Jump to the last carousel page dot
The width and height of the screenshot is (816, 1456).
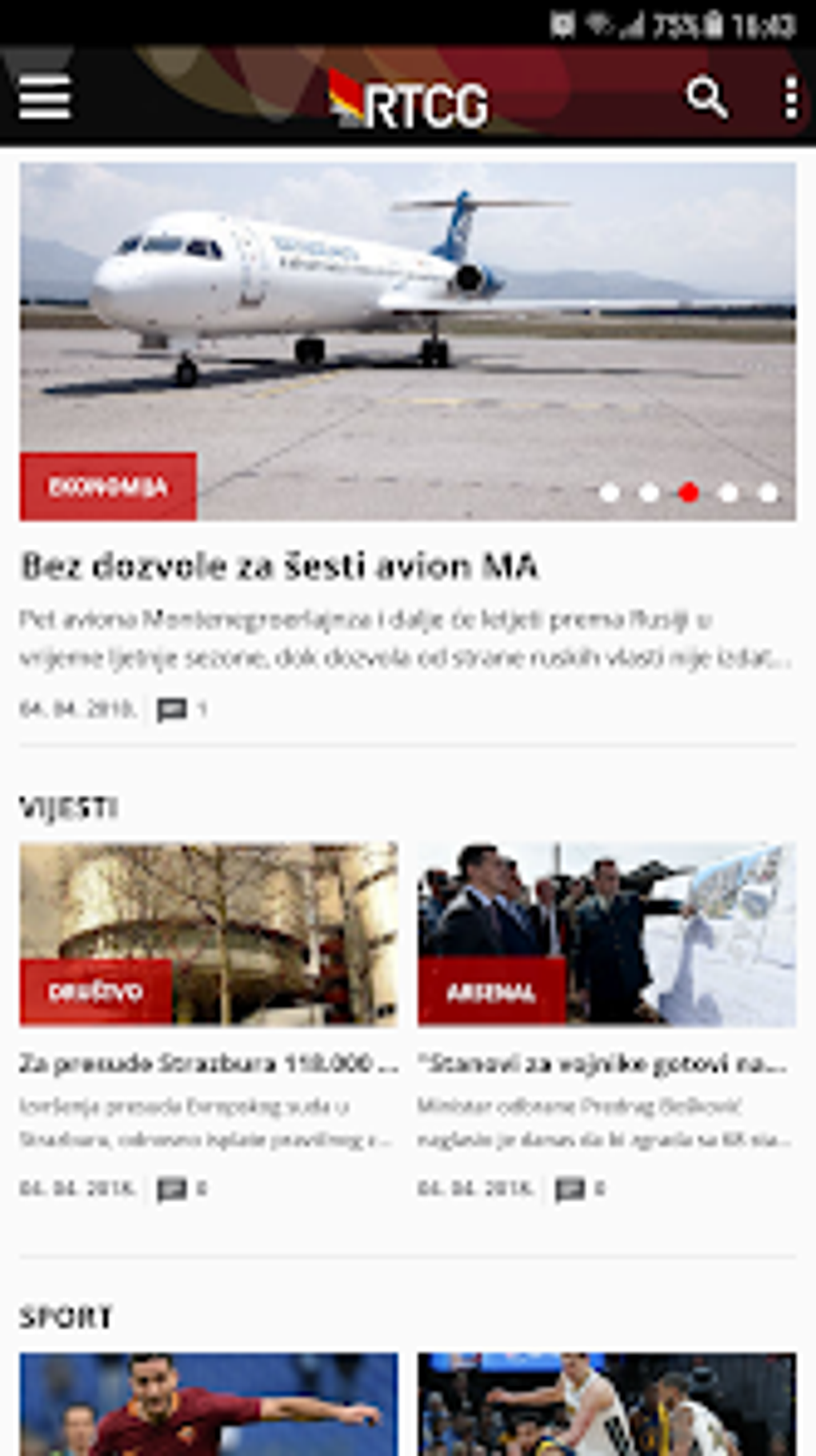pos(768,493)
